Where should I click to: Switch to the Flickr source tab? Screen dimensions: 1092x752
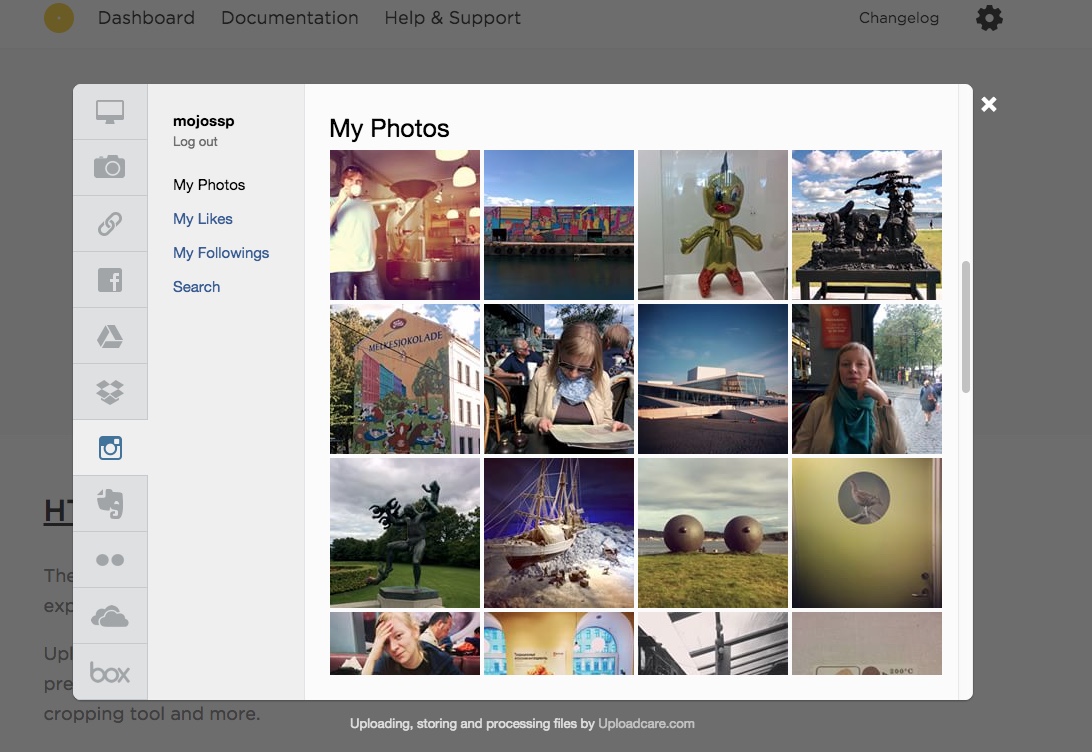pos(110,560)
